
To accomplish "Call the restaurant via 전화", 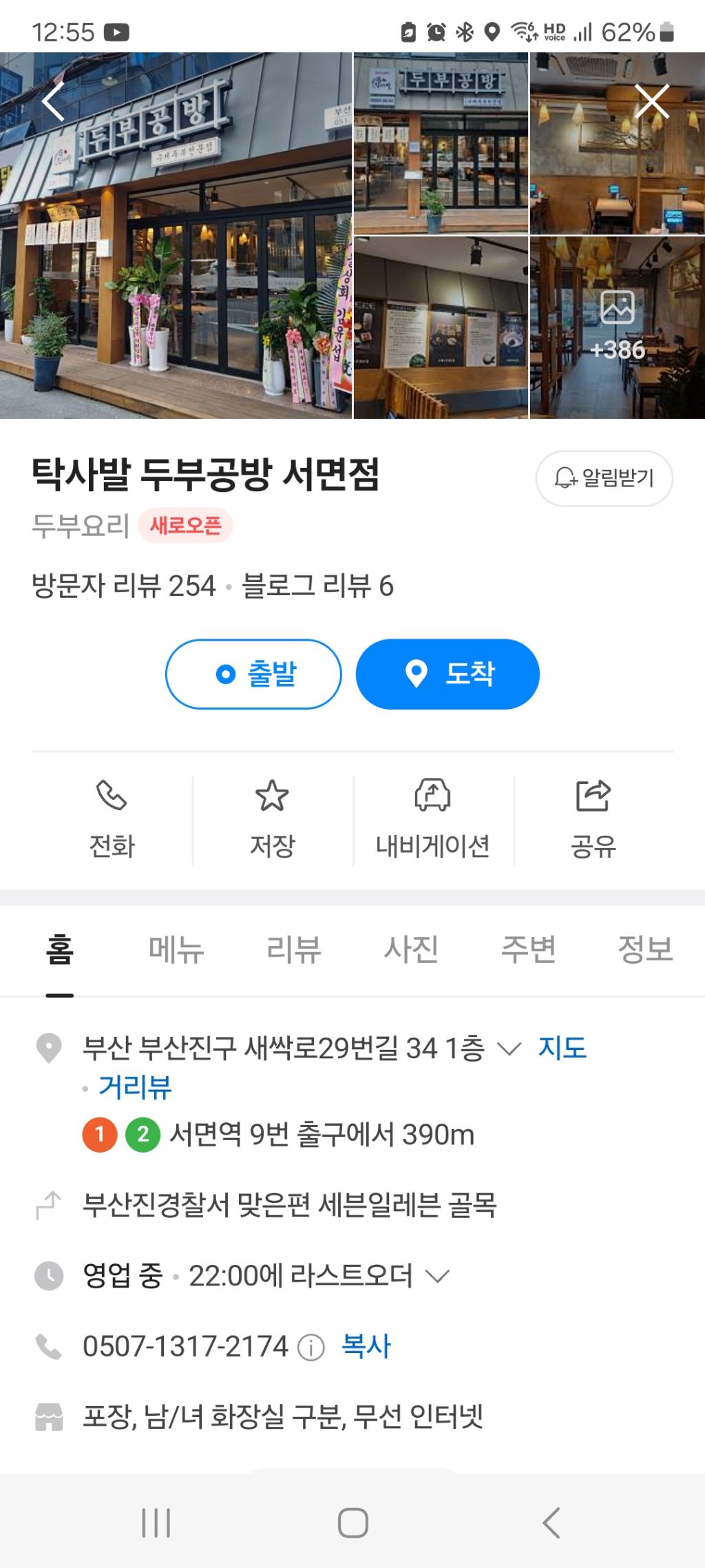I will pyautogui.click(x=112, y=820).
